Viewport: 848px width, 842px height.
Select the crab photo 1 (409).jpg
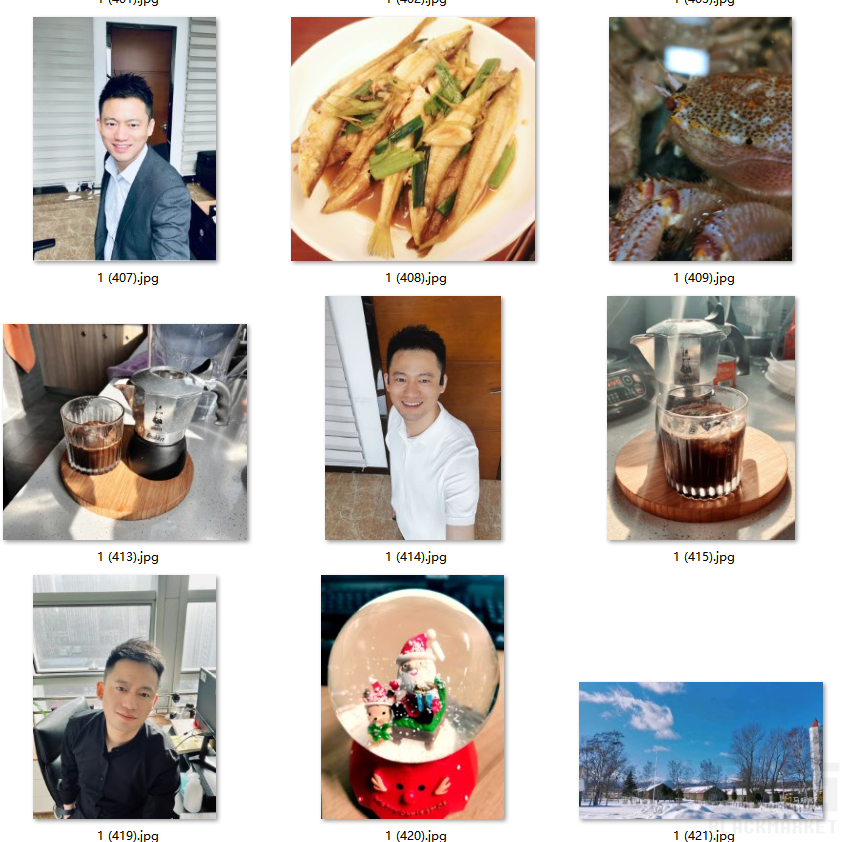tap(700, 139)
